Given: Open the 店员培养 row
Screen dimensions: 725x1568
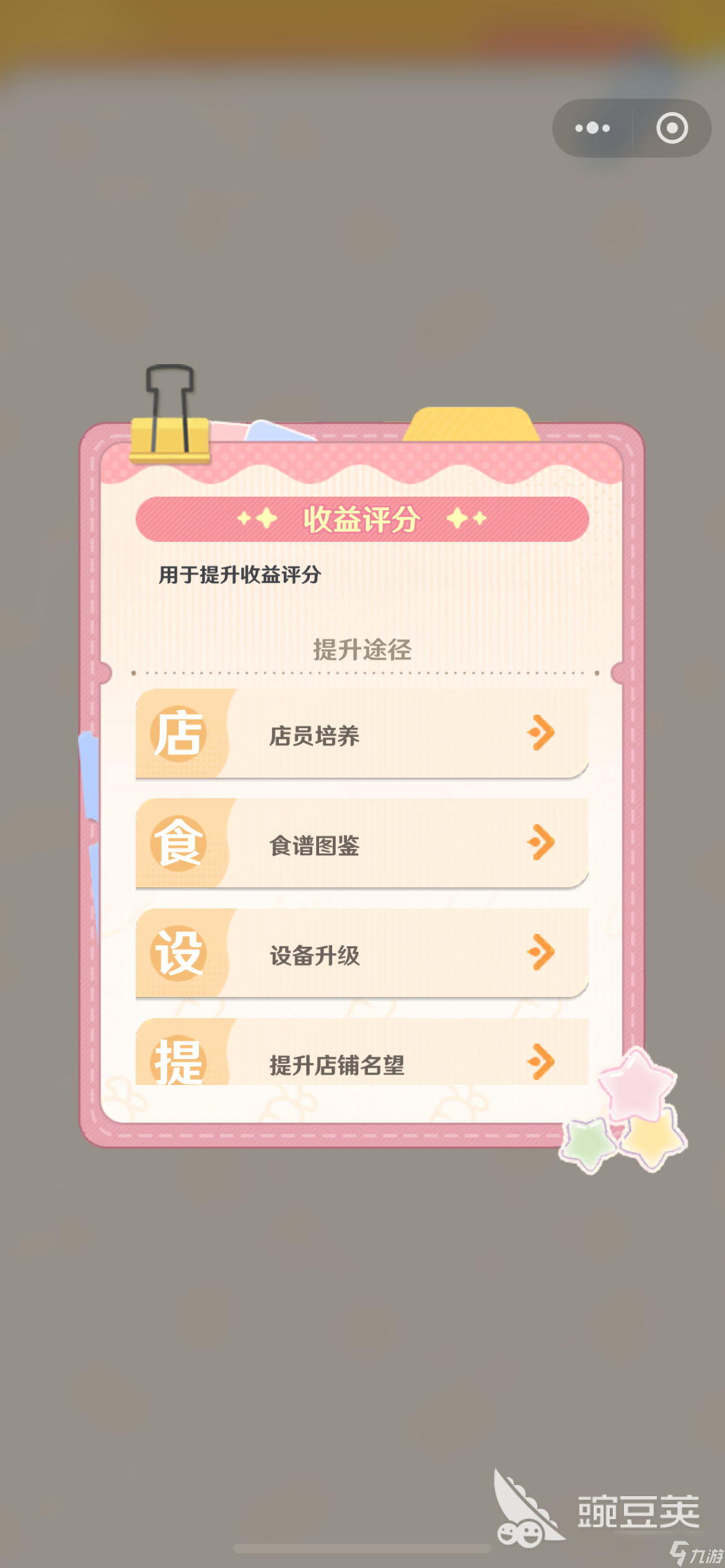Looking at the screenshot, I should [362, 733].
